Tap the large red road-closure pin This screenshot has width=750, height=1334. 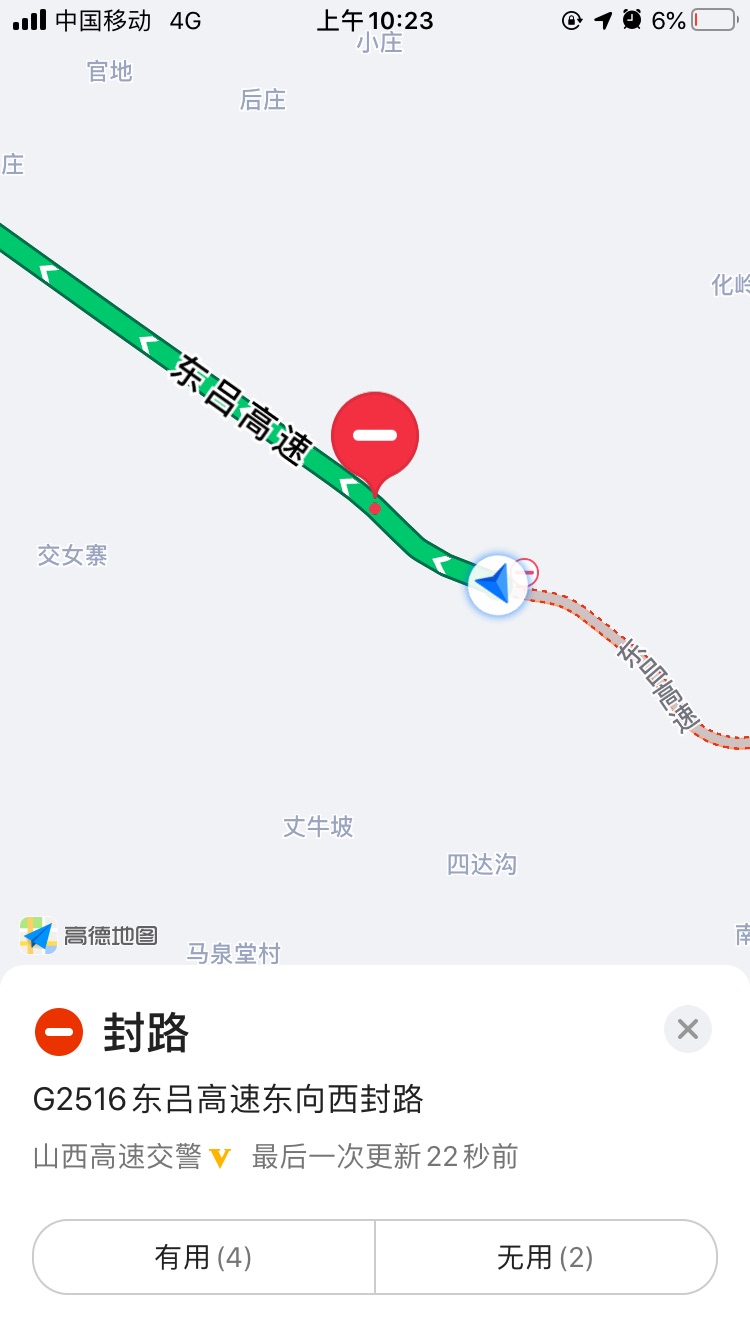[375, 436]
